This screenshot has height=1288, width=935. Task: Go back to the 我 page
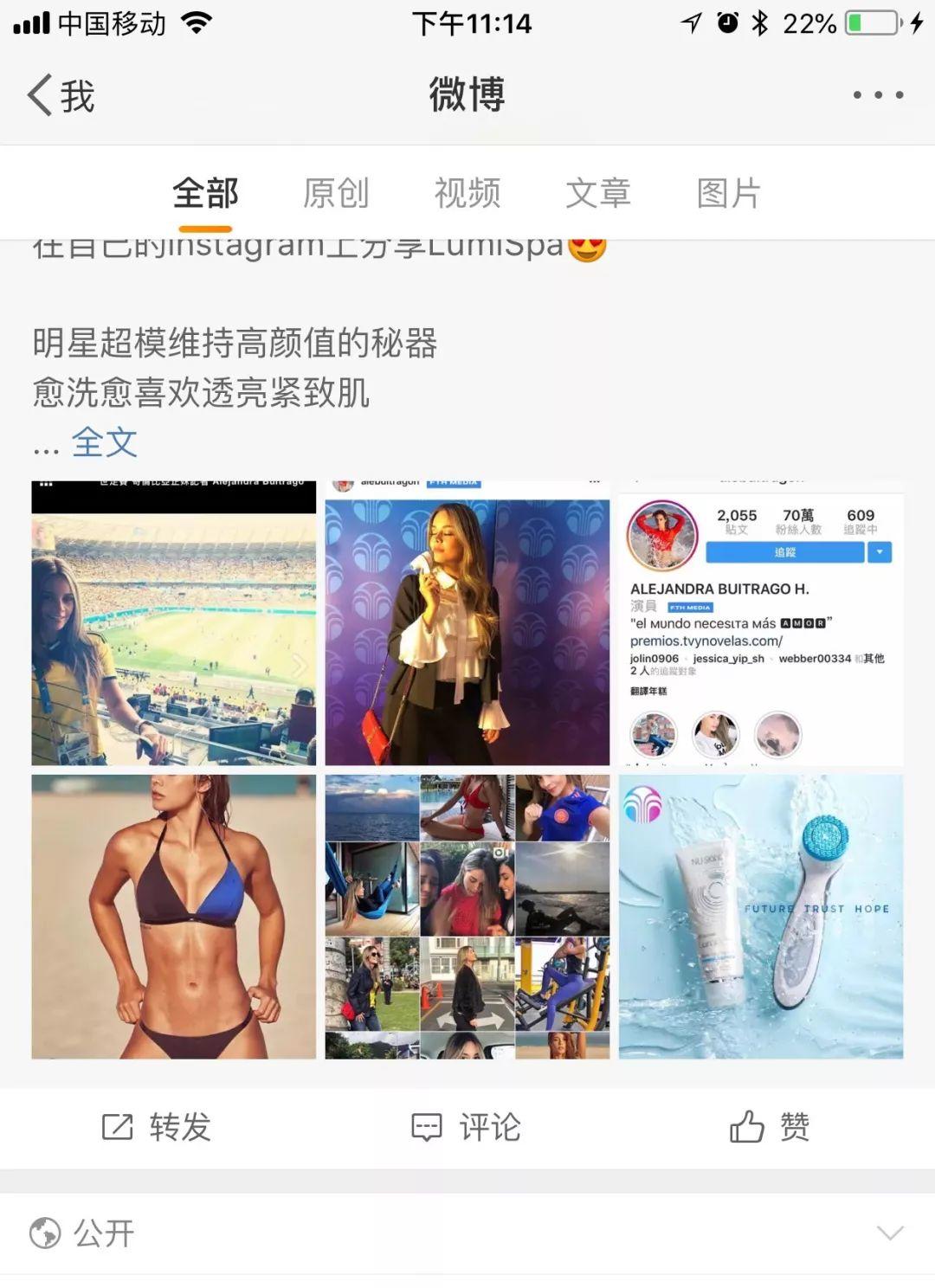tap(61, 95)
